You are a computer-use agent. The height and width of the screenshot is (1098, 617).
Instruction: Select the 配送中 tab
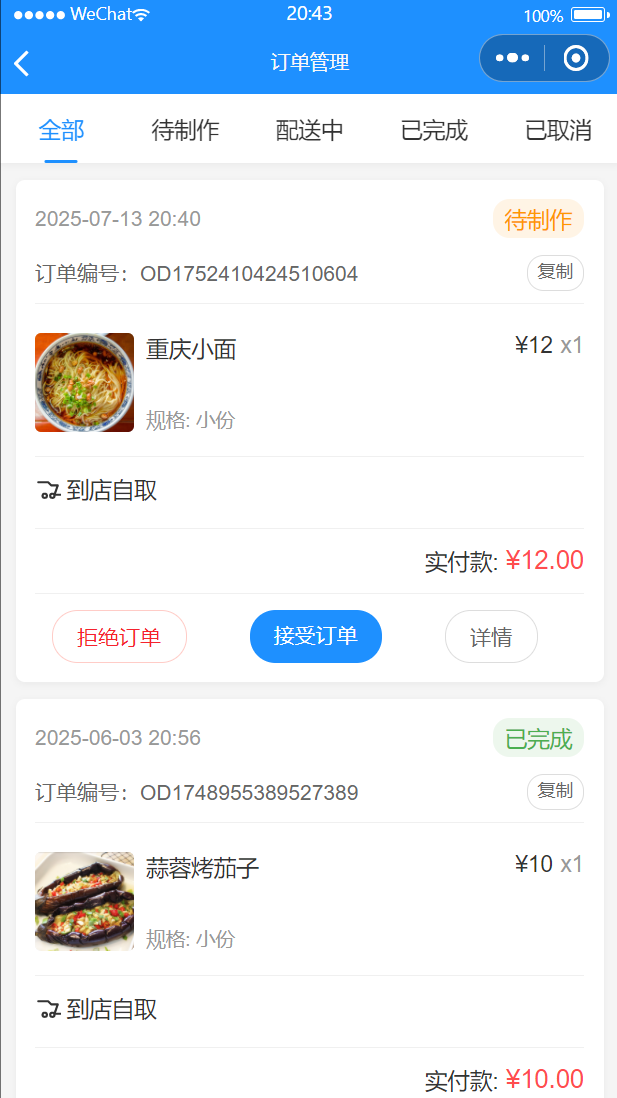(x=310, y=130)
